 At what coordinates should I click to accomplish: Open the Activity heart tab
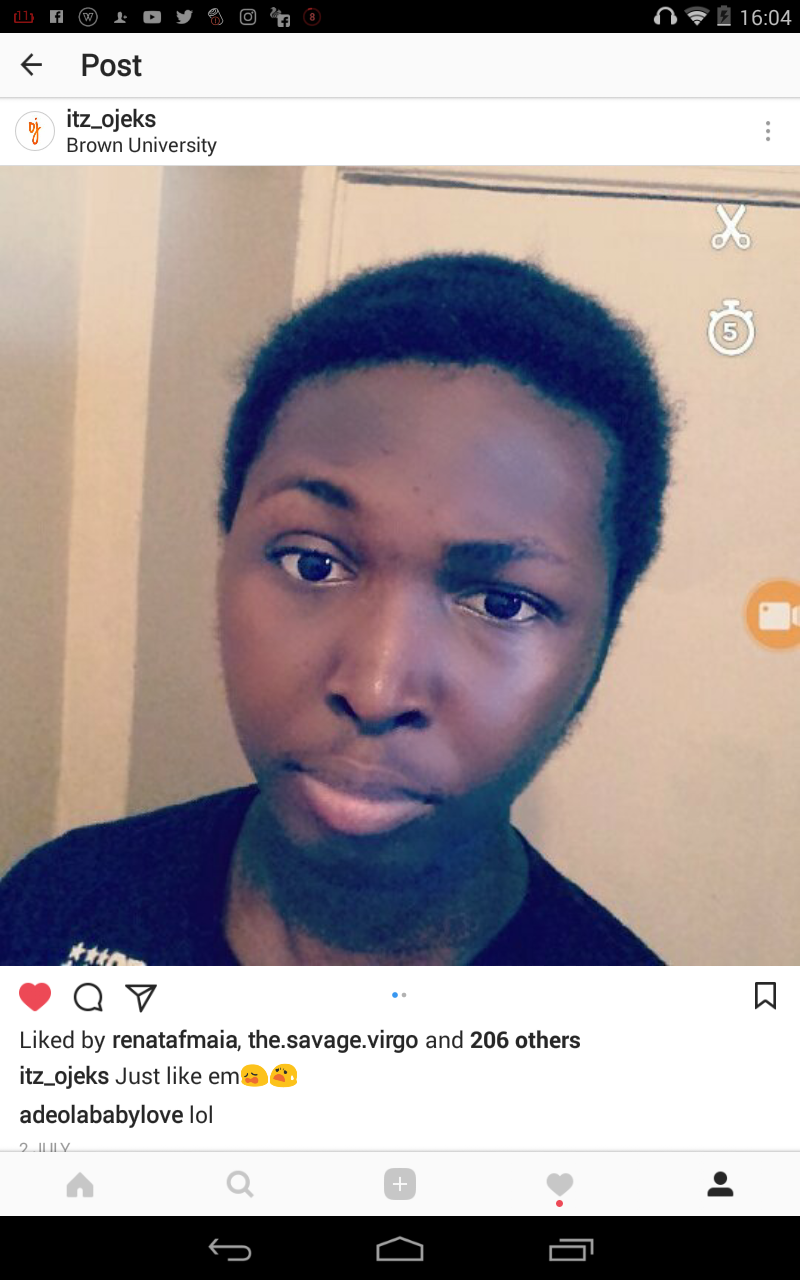[560, 1185]
